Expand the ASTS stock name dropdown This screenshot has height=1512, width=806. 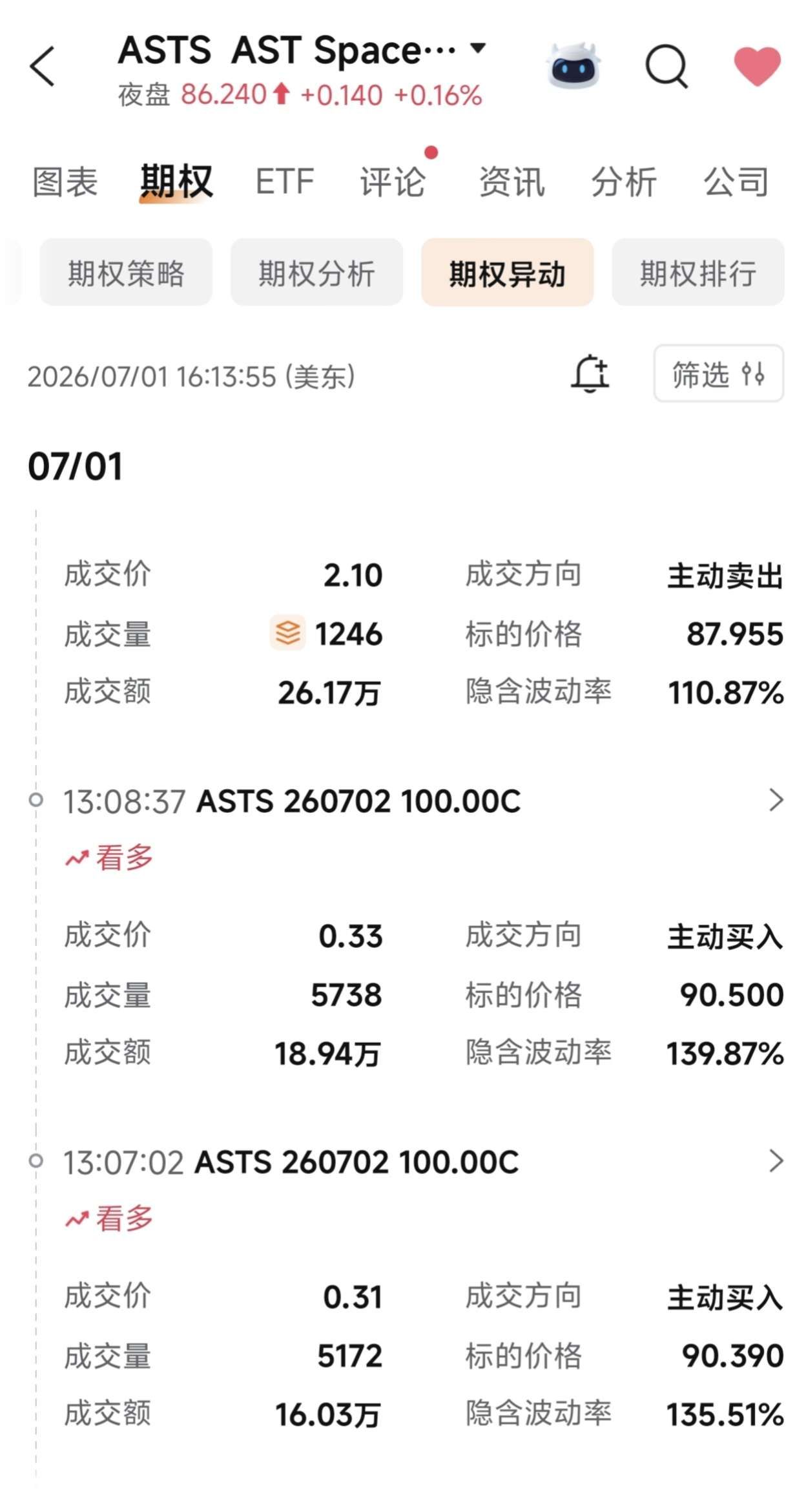pyautogui.click(x=478, y=48)
